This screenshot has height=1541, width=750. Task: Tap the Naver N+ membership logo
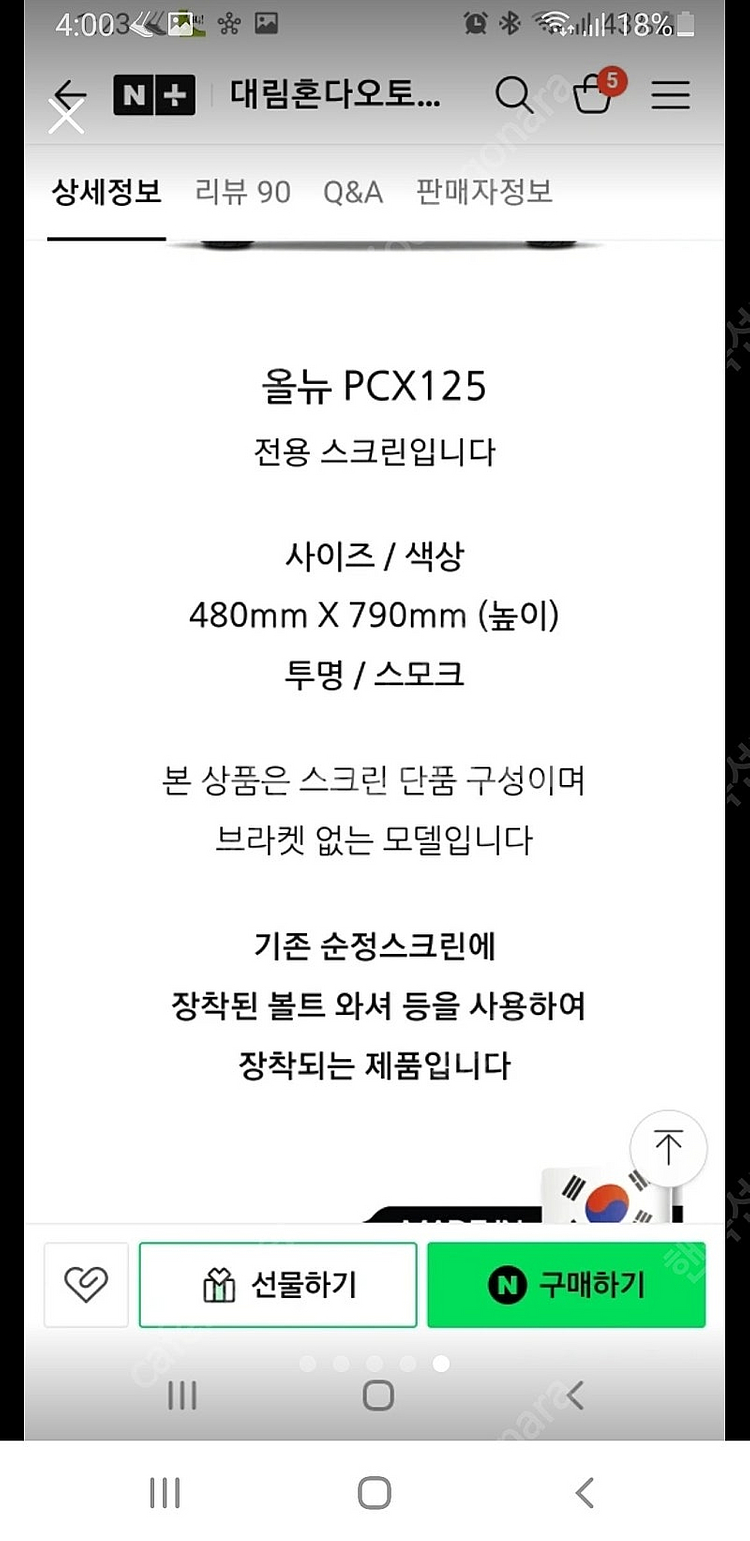(155, 94)
